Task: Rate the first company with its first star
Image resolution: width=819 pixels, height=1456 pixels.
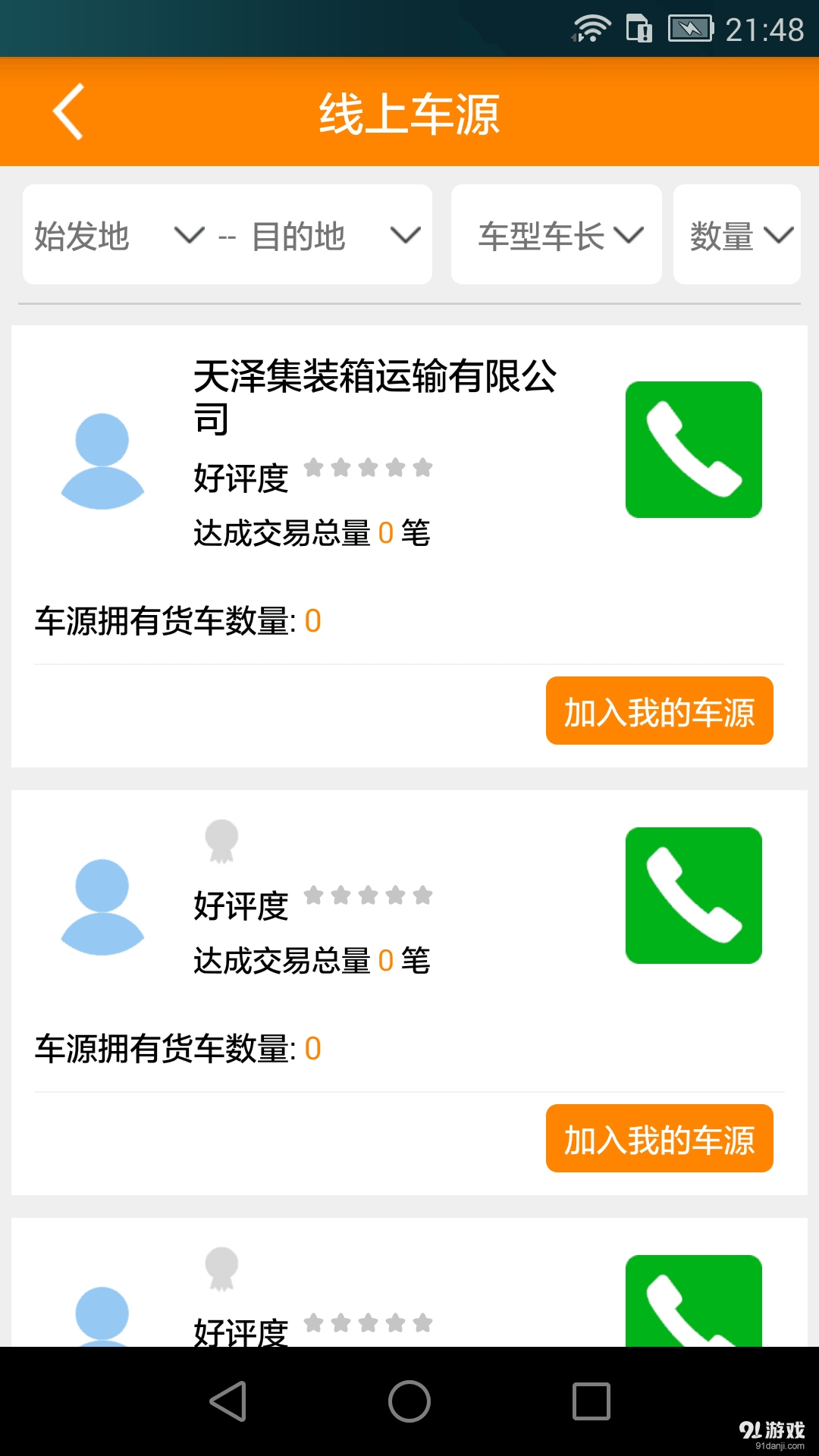Action: [x=313, y=468]
